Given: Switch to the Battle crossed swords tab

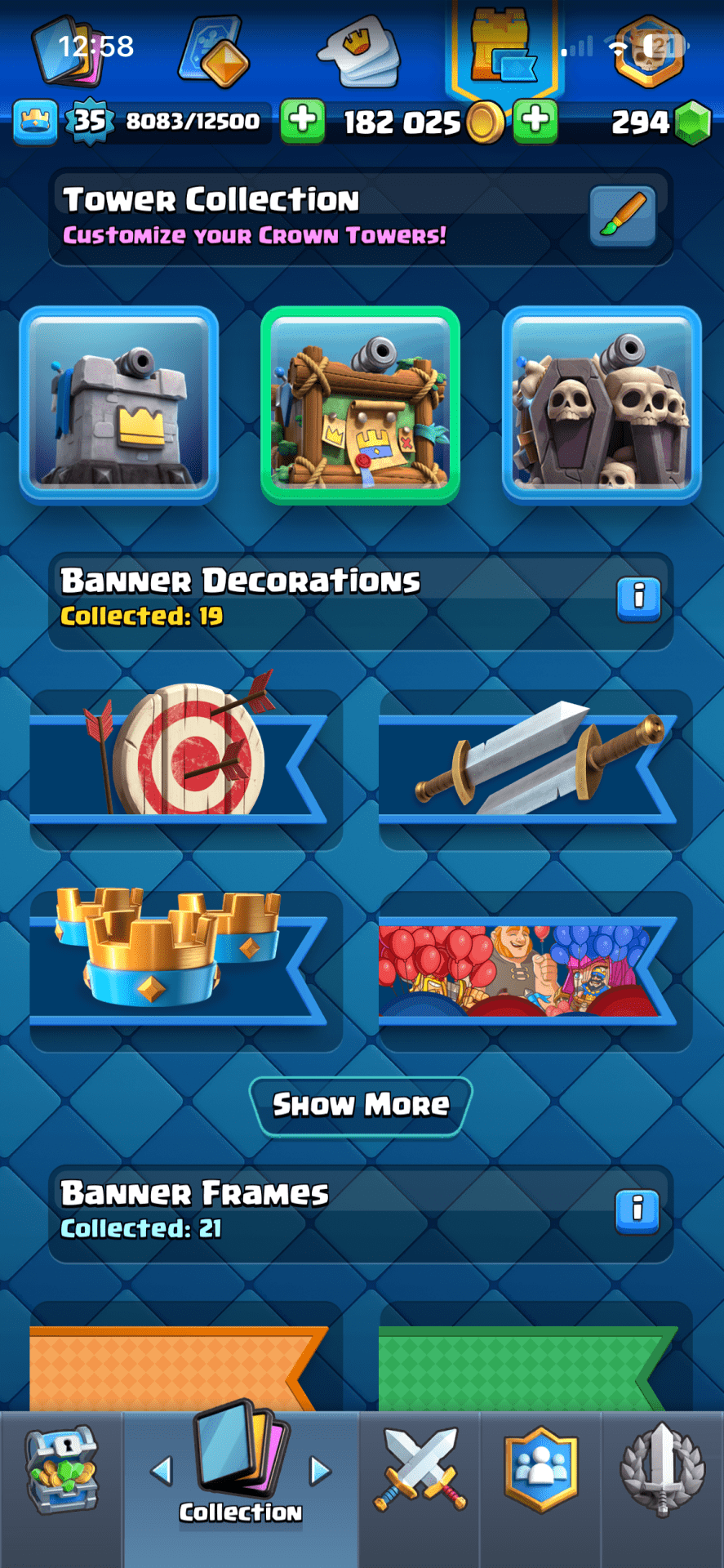Looking at the screenshot, I should [x=420, y=1470].
